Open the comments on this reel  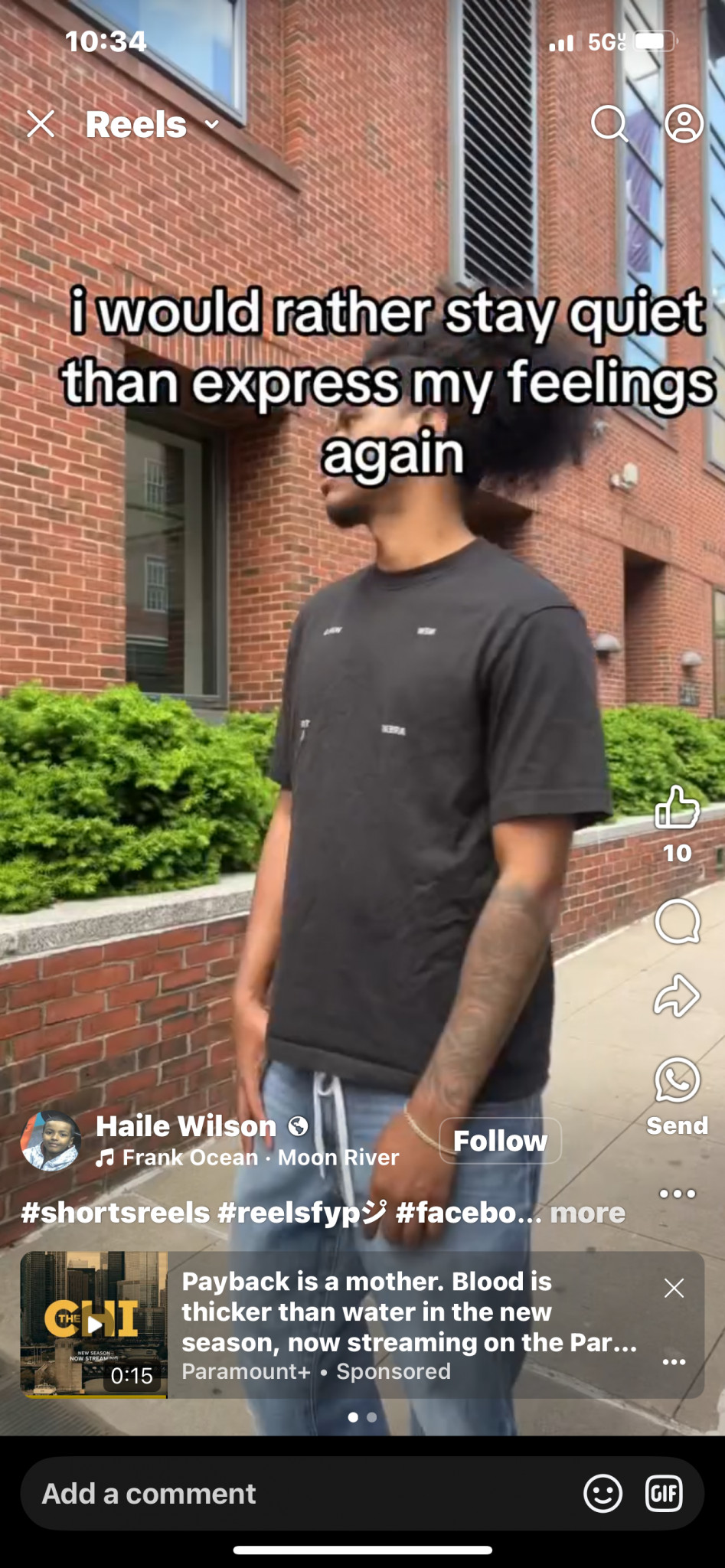click(678, 921)
